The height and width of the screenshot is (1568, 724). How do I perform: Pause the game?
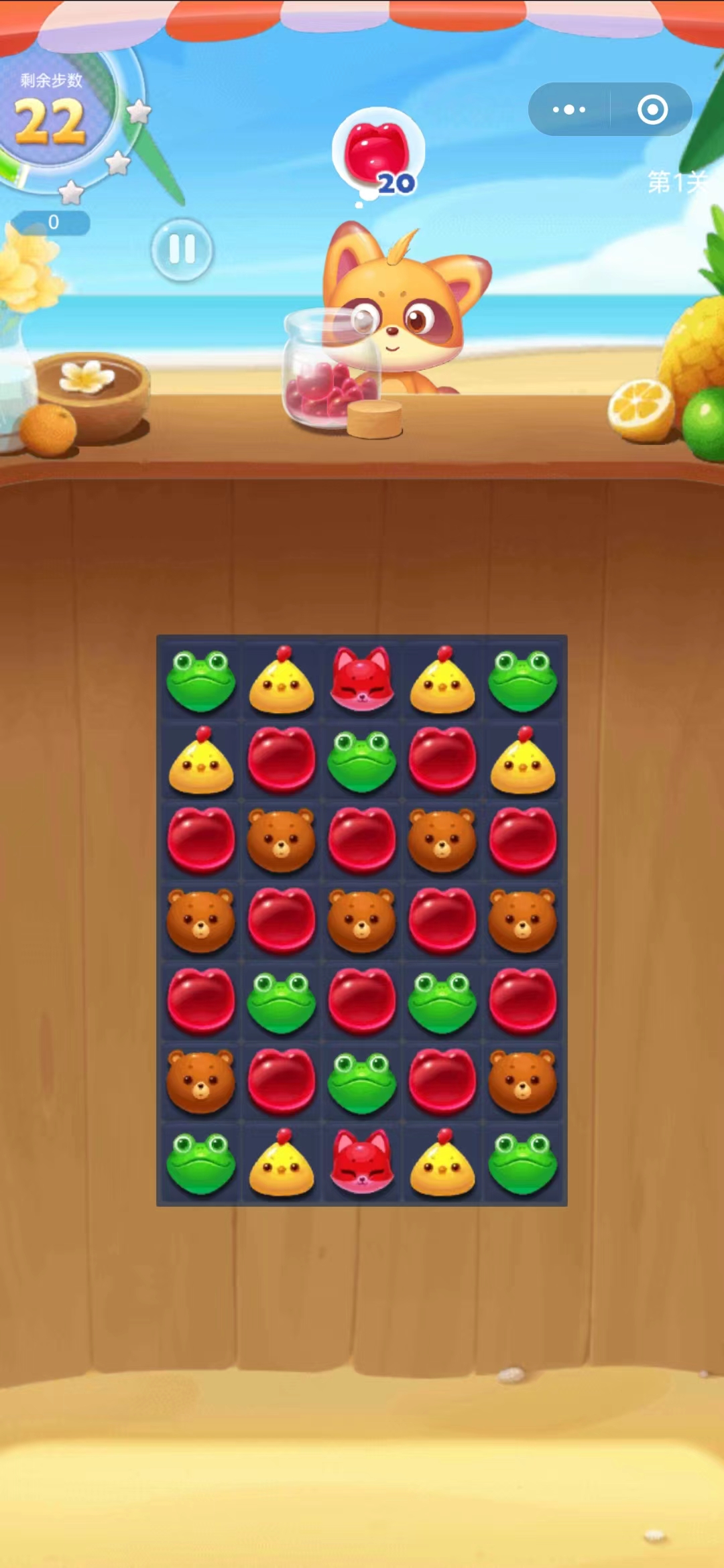[x=182, y=249]
